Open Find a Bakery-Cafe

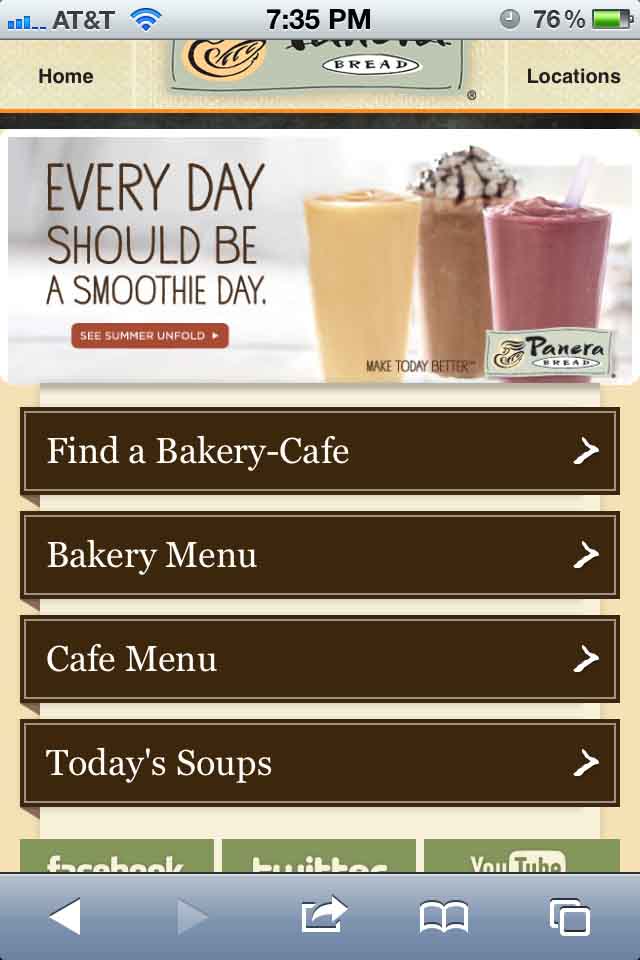(x=320, y=451)
